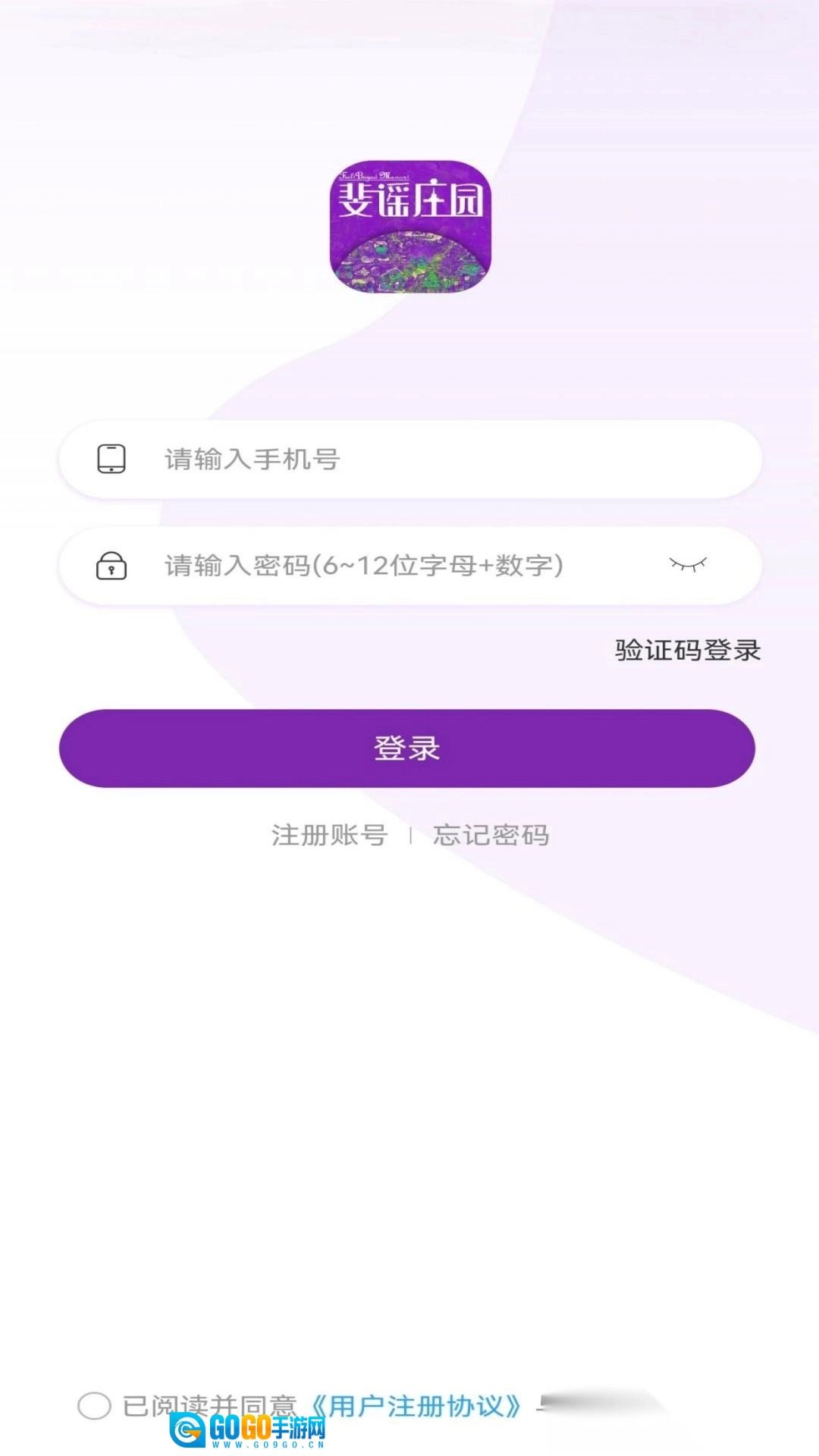Toggle password visibility eye icon
This screenshot has width=819, height=1456.
[687, 564]
